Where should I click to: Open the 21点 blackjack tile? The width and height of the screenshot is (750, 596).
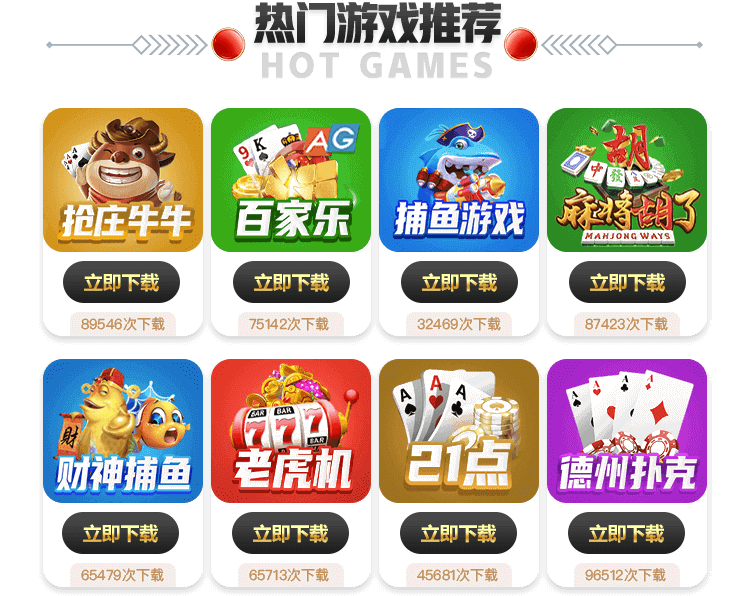pos(459,431)
